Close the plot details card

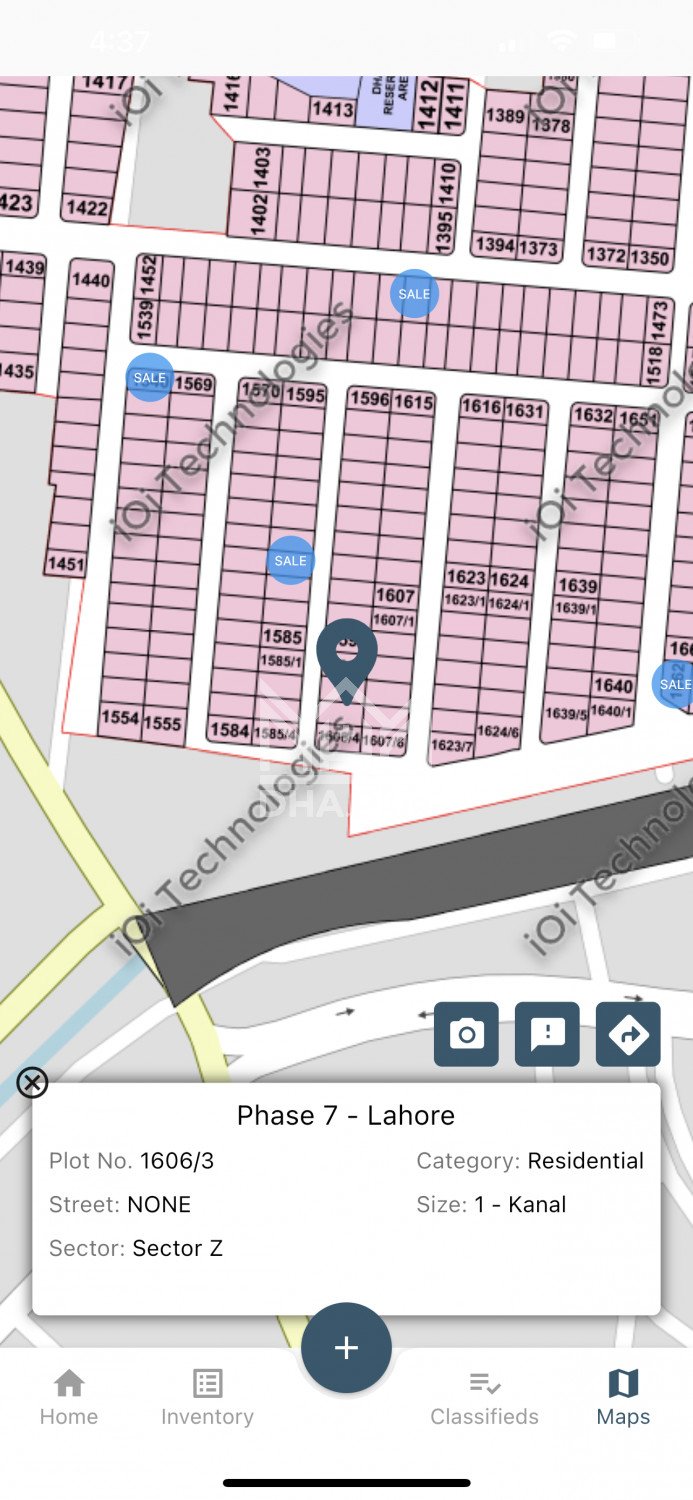point(32,1082)
